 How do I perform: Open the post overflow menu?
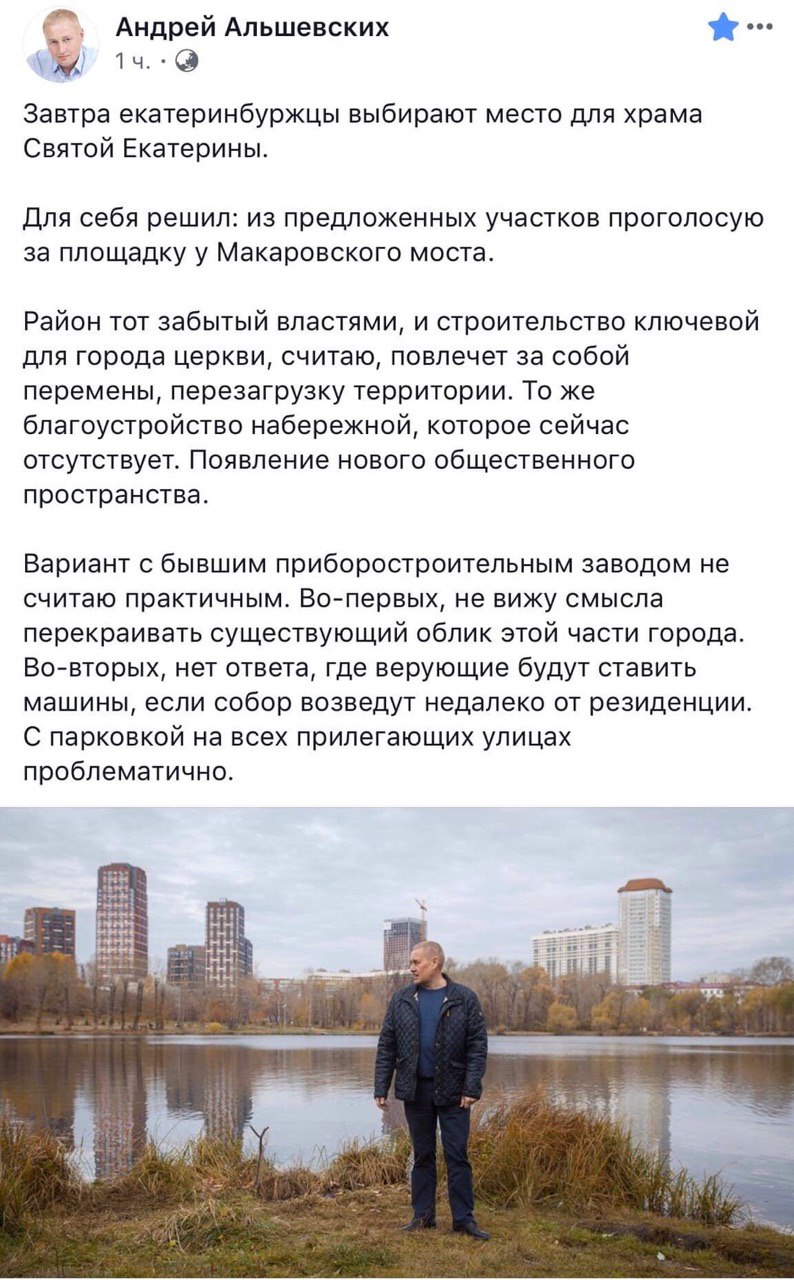coord(760,27)
